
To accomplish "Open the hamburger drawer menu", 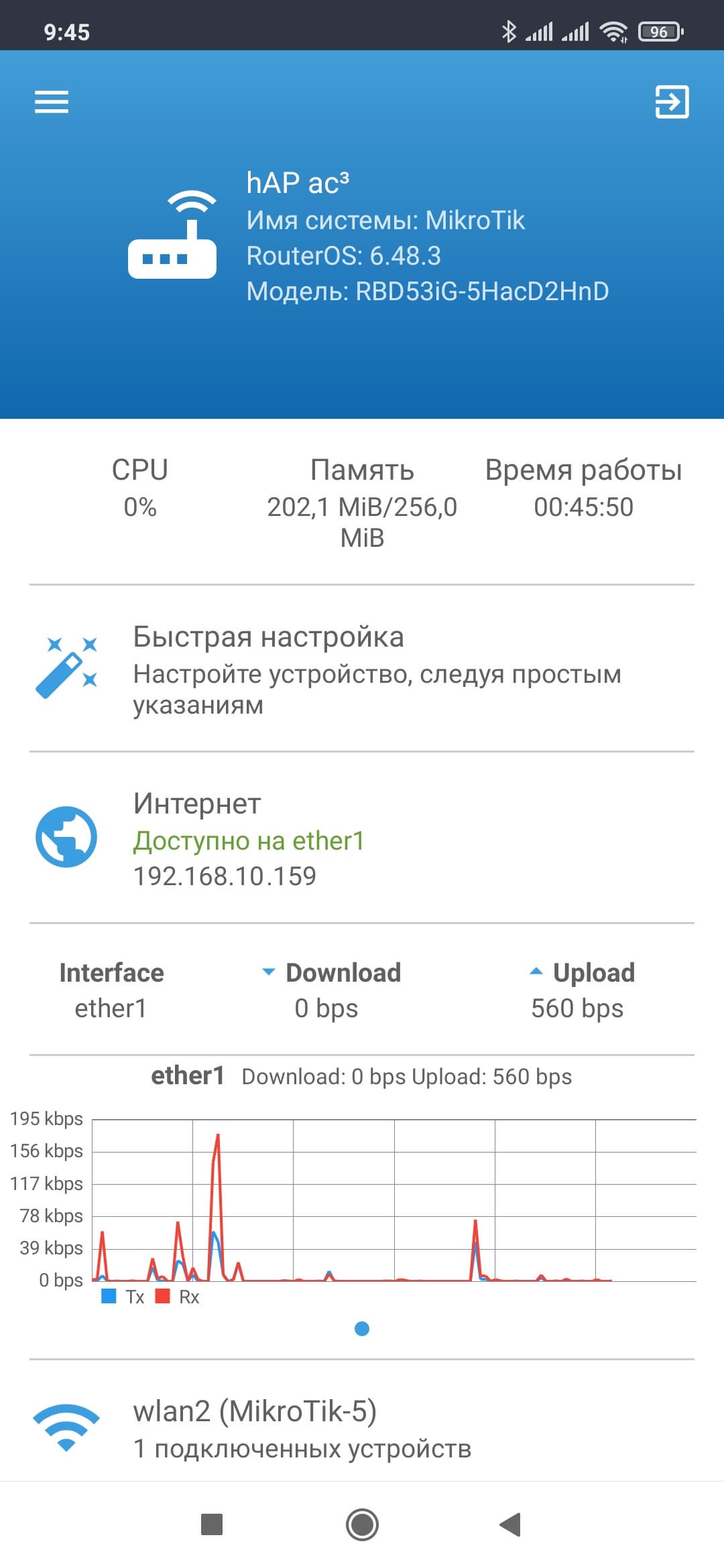I will coord(52,102).
